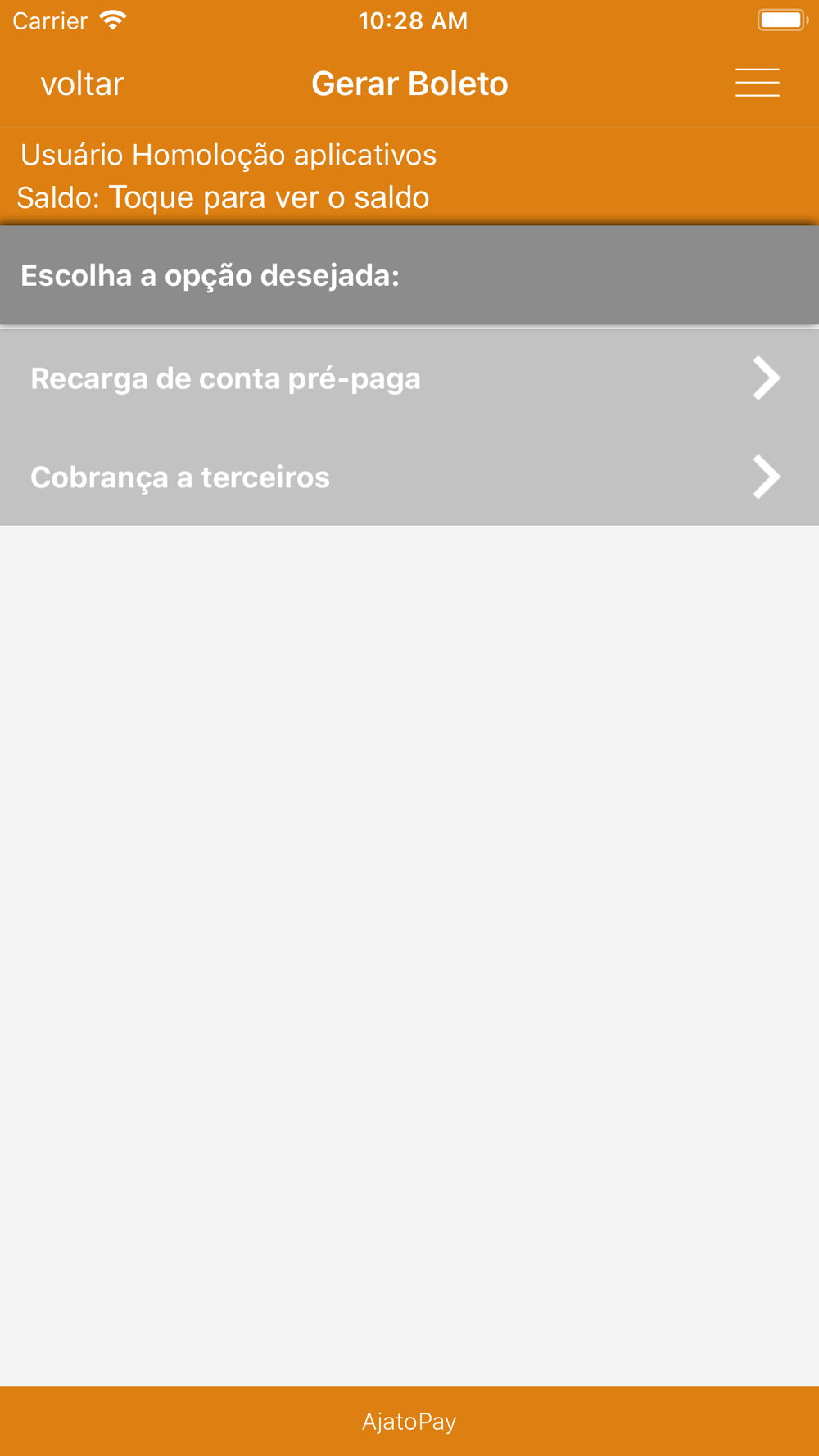The image size is (819, 1456).
Task: Open Cobrança a terceiros option
Action: (409, 477)
